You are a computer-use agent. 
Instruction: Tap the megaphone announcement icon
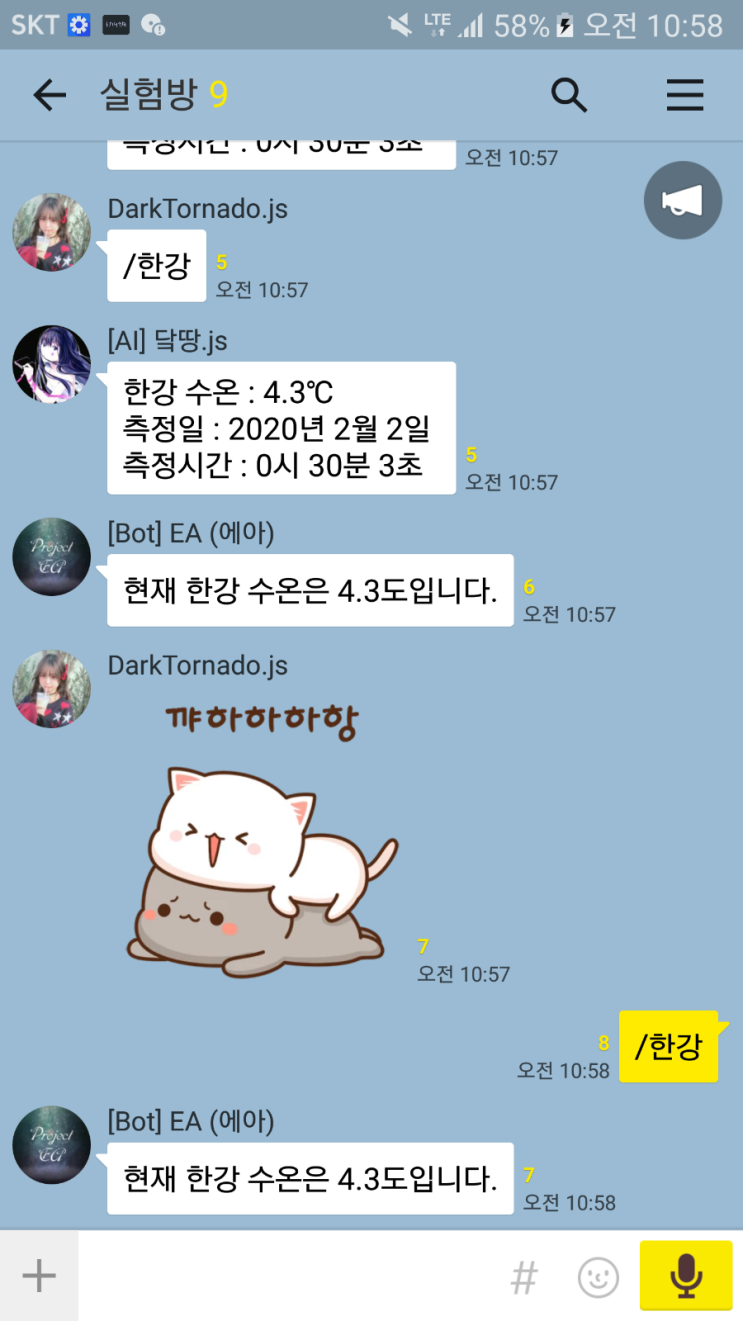coord(683,200)
